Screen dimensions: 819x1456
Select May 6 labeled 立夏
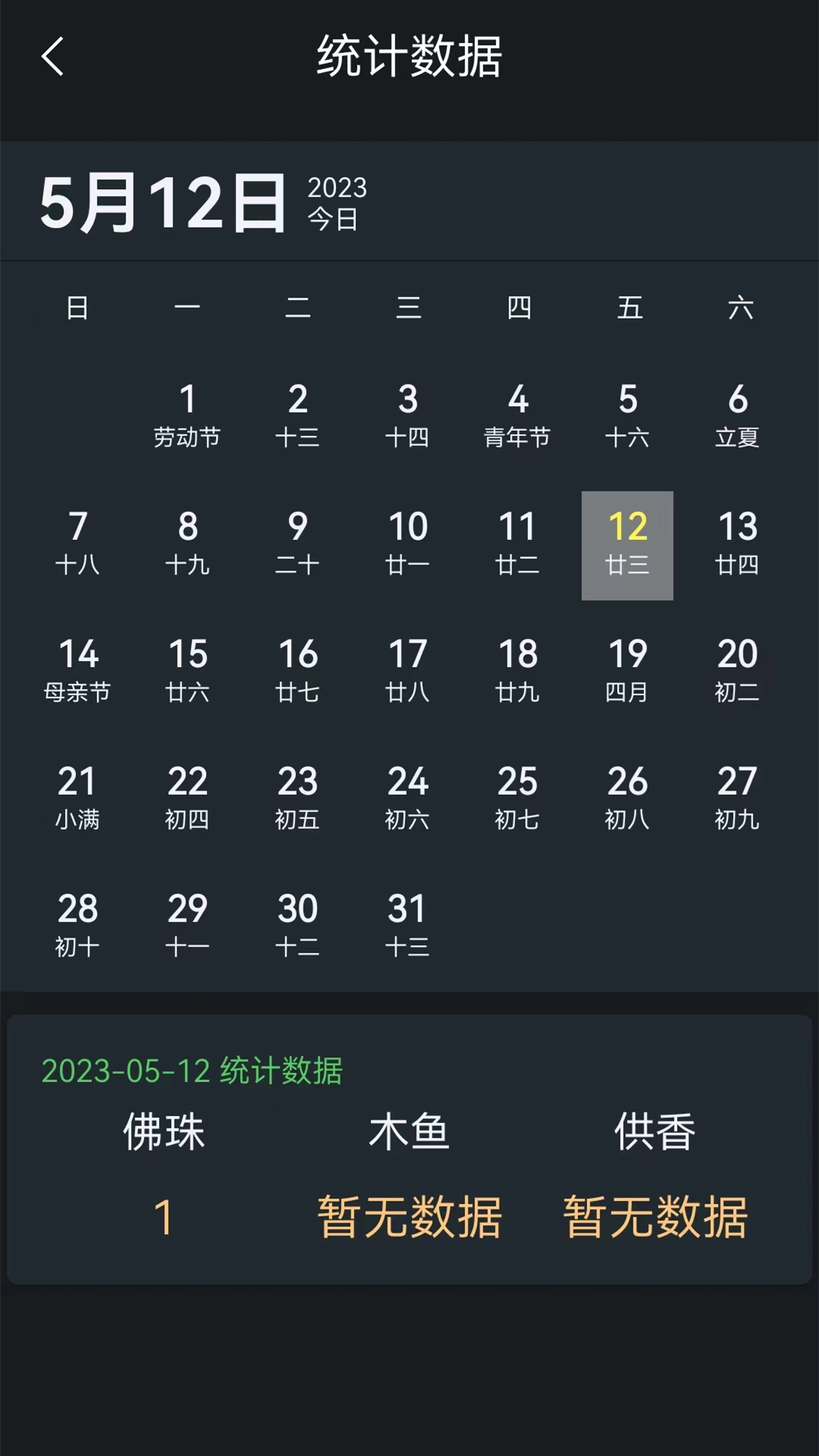click(738, 416)
